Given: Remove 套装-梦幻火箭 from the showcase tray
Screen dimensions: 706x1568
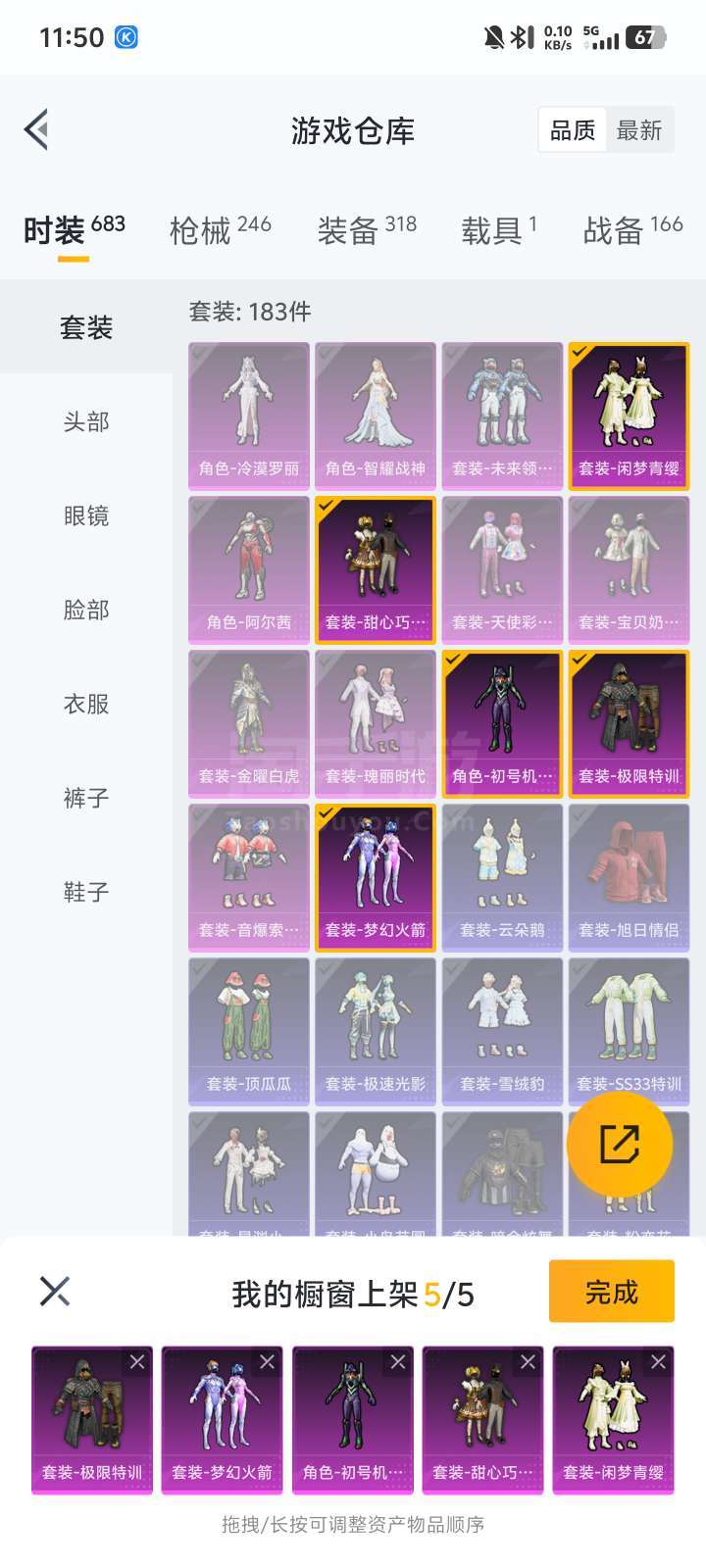Looking at the screenshot, I should pyautogui.click(x=267, y=1362).
